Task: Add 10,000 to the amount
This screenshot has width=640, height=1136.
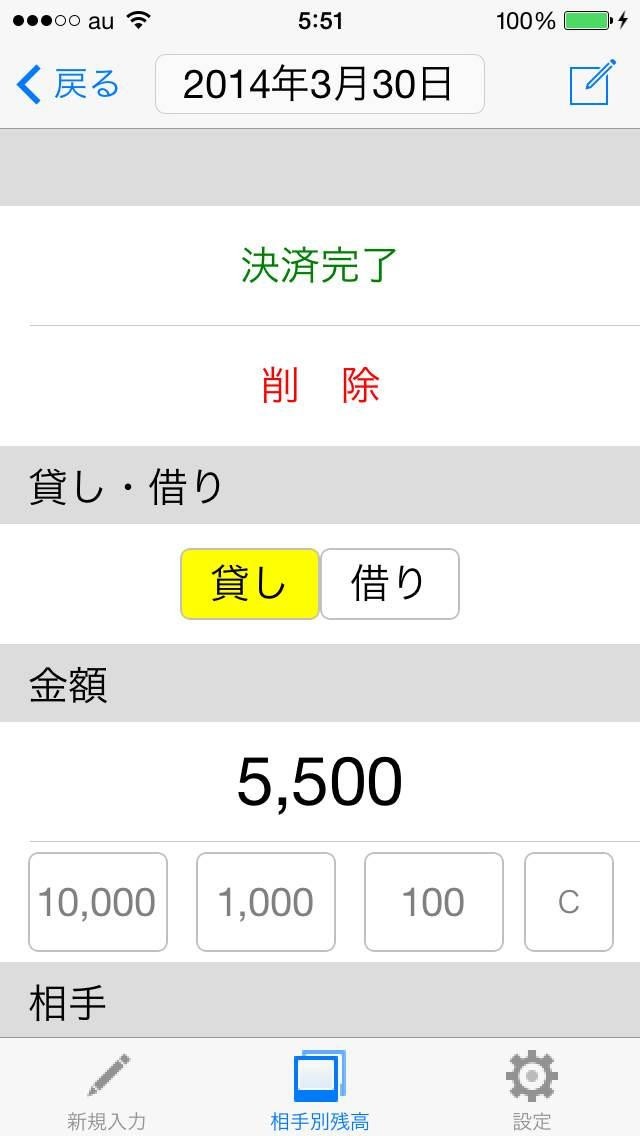Action: (98, 902)
